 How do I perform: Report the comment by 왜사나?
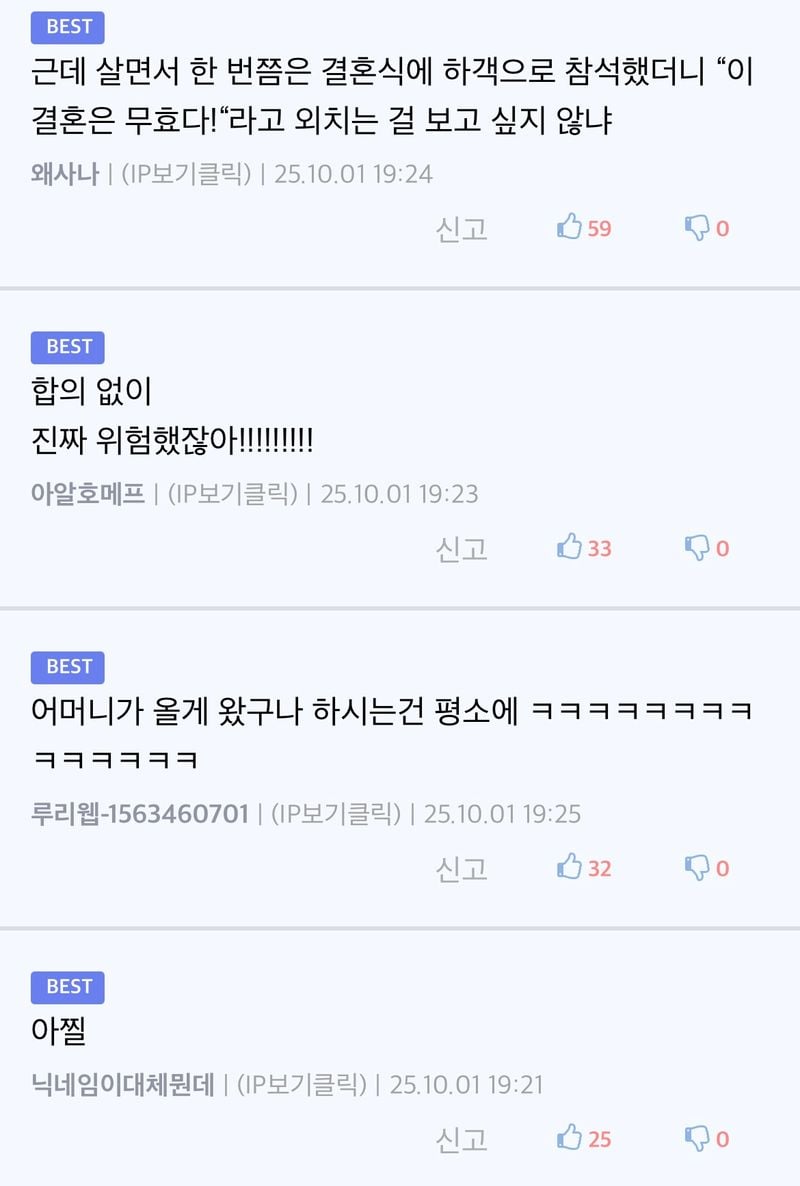(x=461, y=229)
